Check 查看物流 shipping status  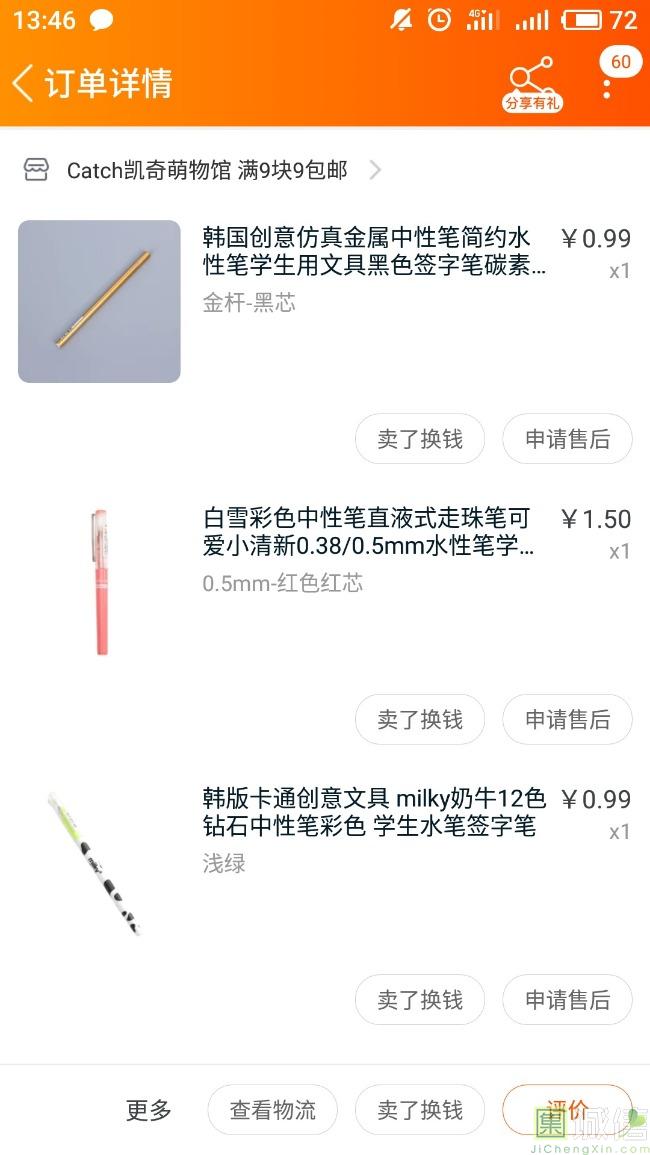(x=272, y=1110)
